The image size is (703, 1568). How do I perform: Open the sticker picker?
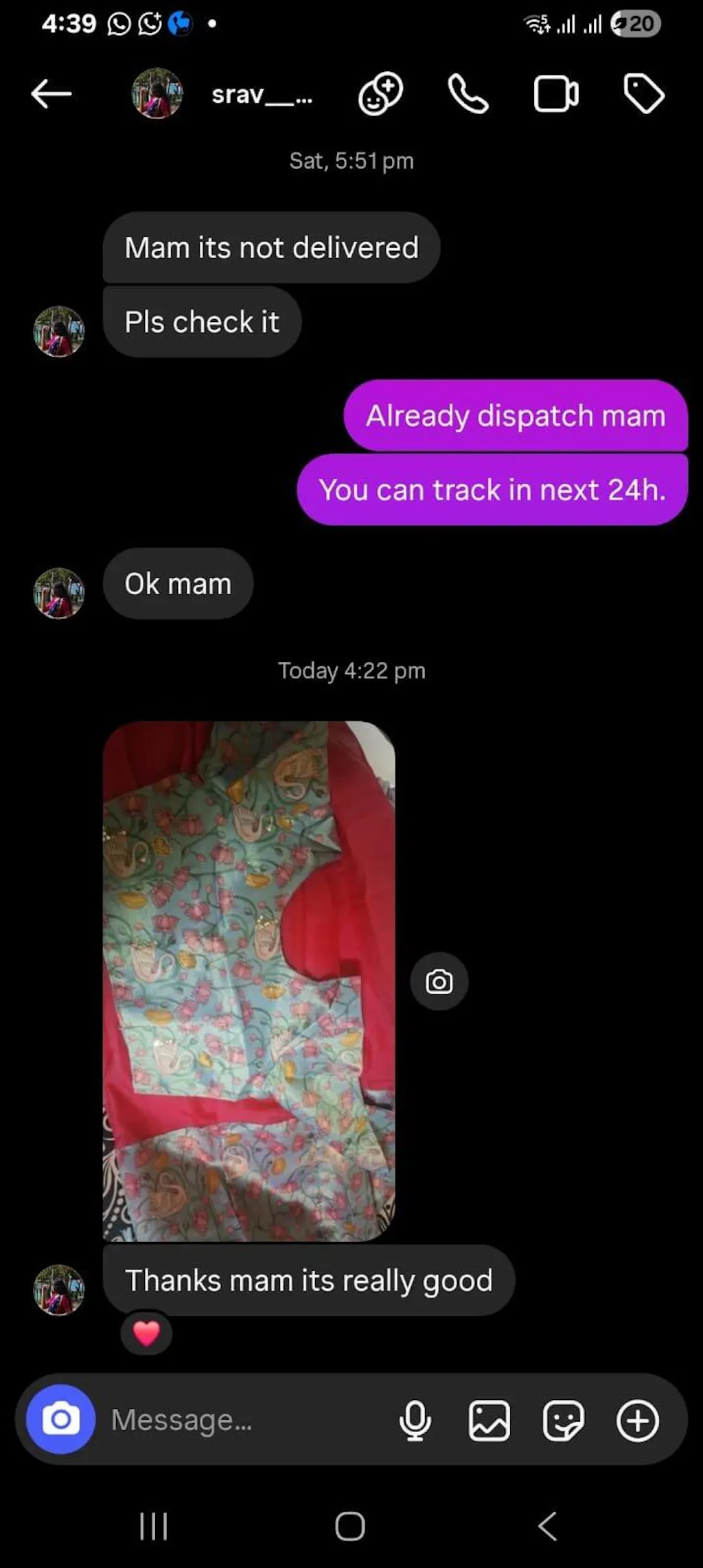click(563, 1420)
